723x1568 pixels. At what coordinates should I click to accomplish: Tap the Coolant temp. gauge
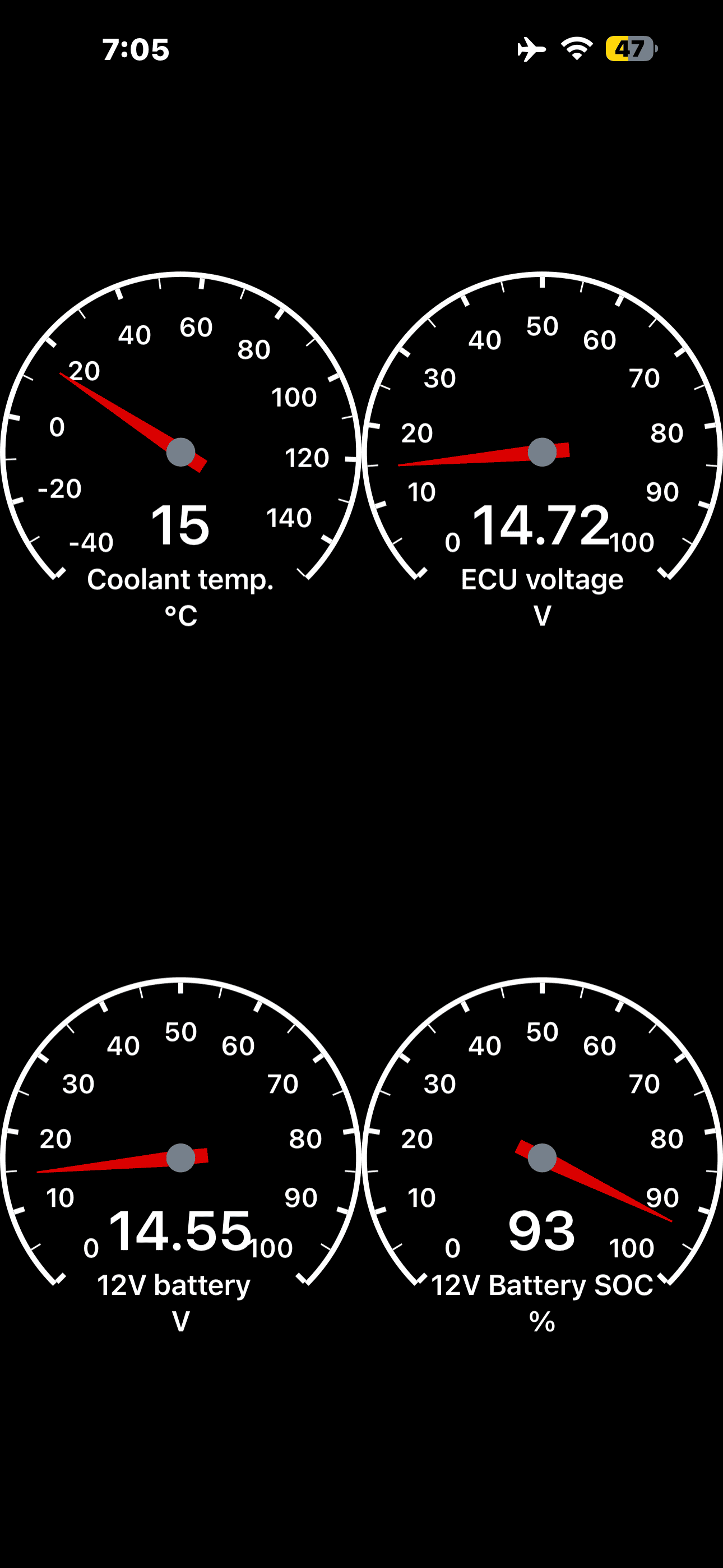[x=180, y=451]
